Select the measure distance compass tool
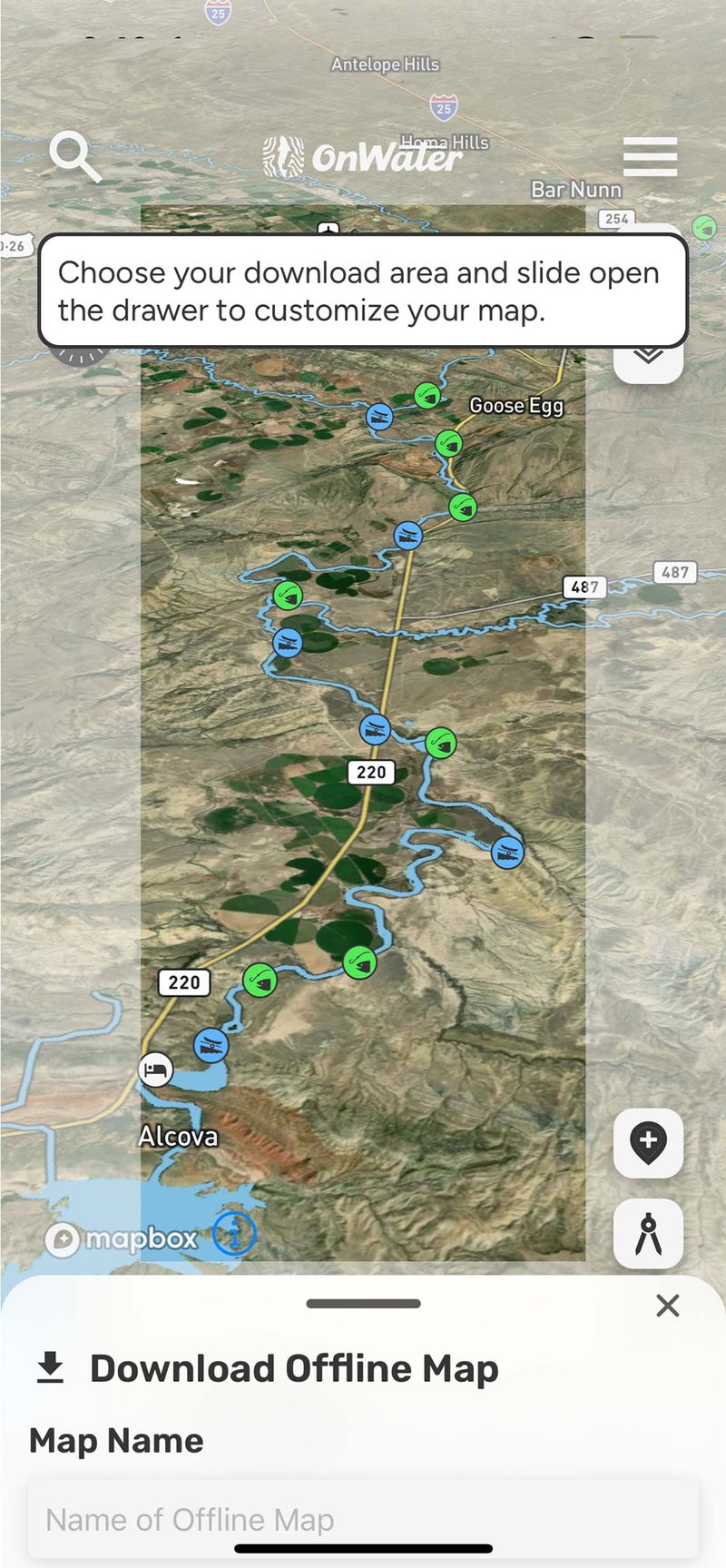Image resolution: width=726 pixels, height=1568 pixels. 648,1232
